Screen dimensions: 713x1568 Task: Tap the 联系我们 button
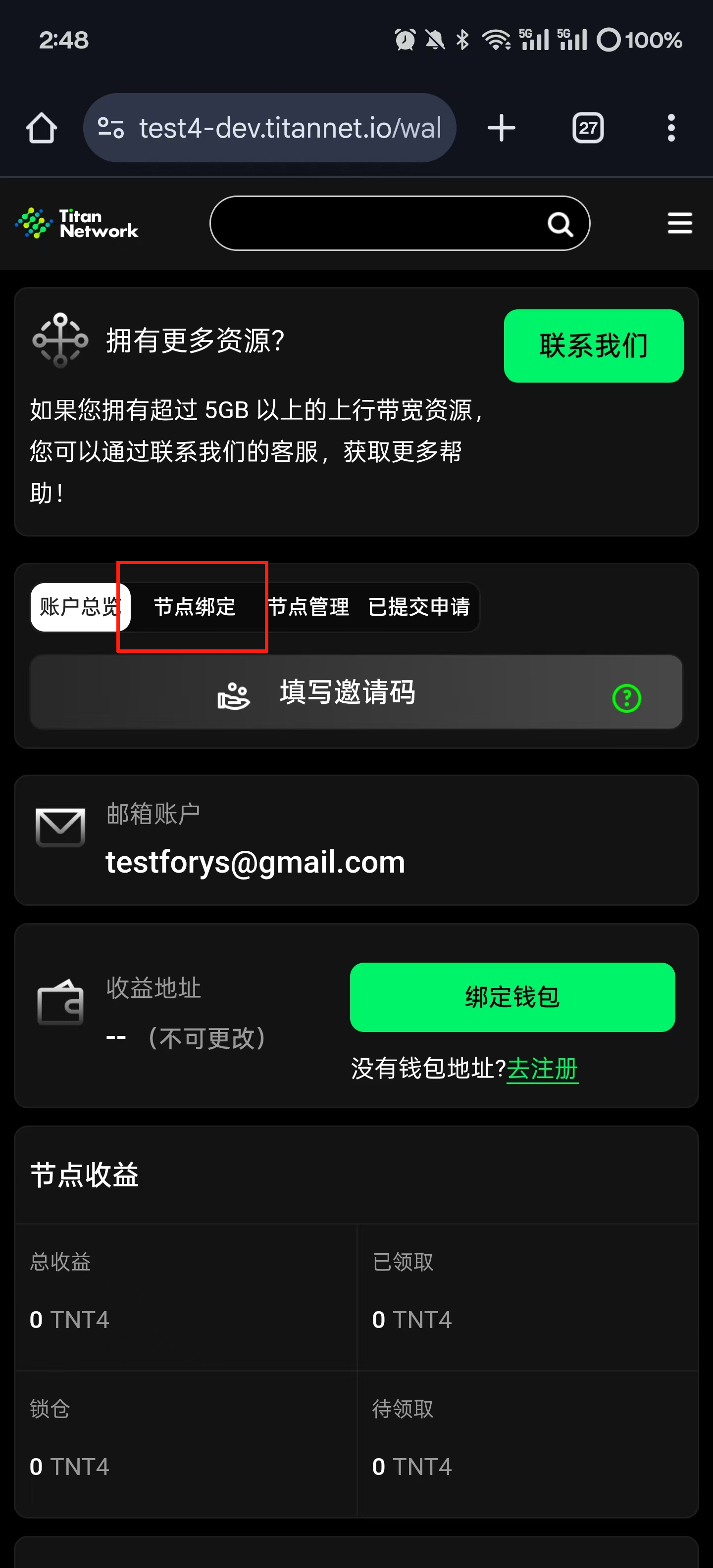click(x=593, y=346)
